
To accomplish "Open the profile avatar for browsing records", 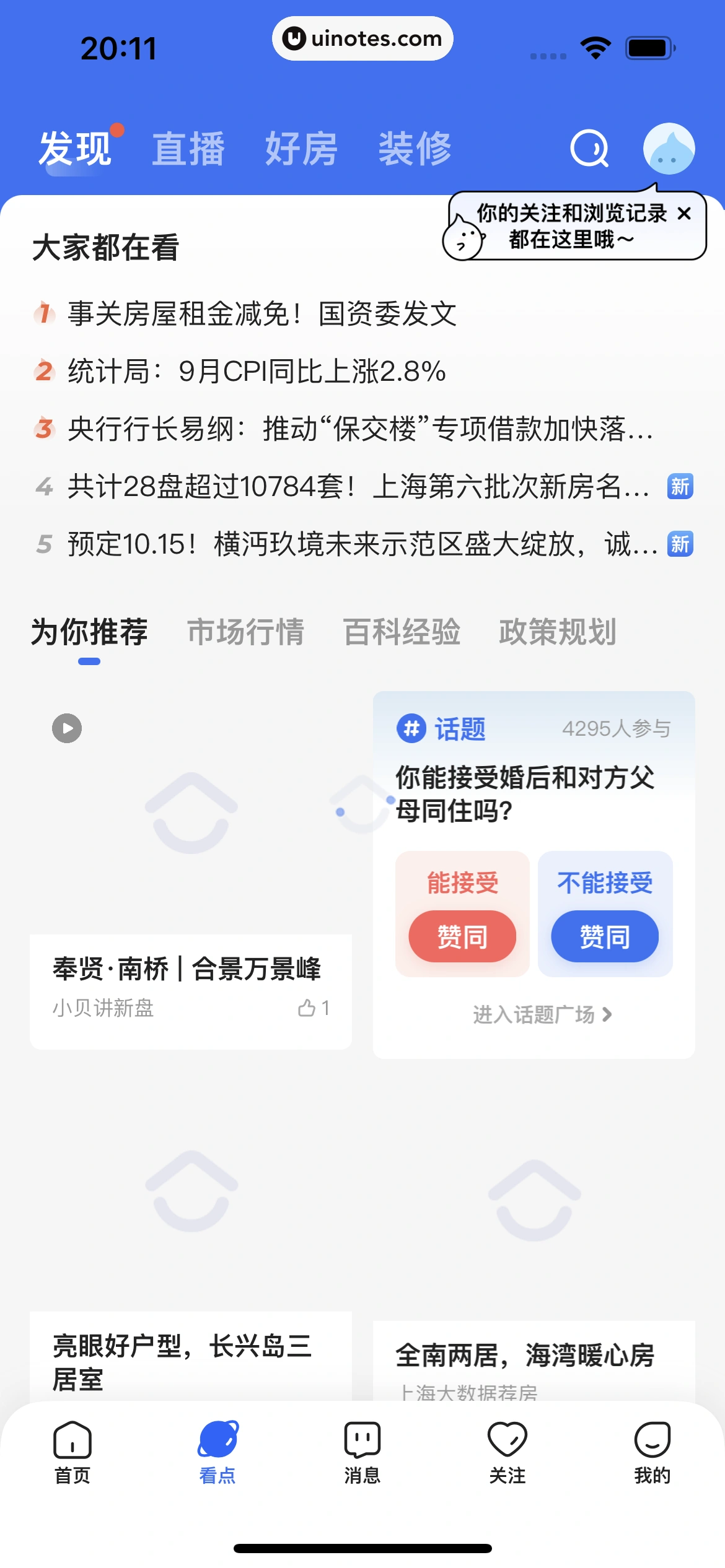I will point(669,149).
